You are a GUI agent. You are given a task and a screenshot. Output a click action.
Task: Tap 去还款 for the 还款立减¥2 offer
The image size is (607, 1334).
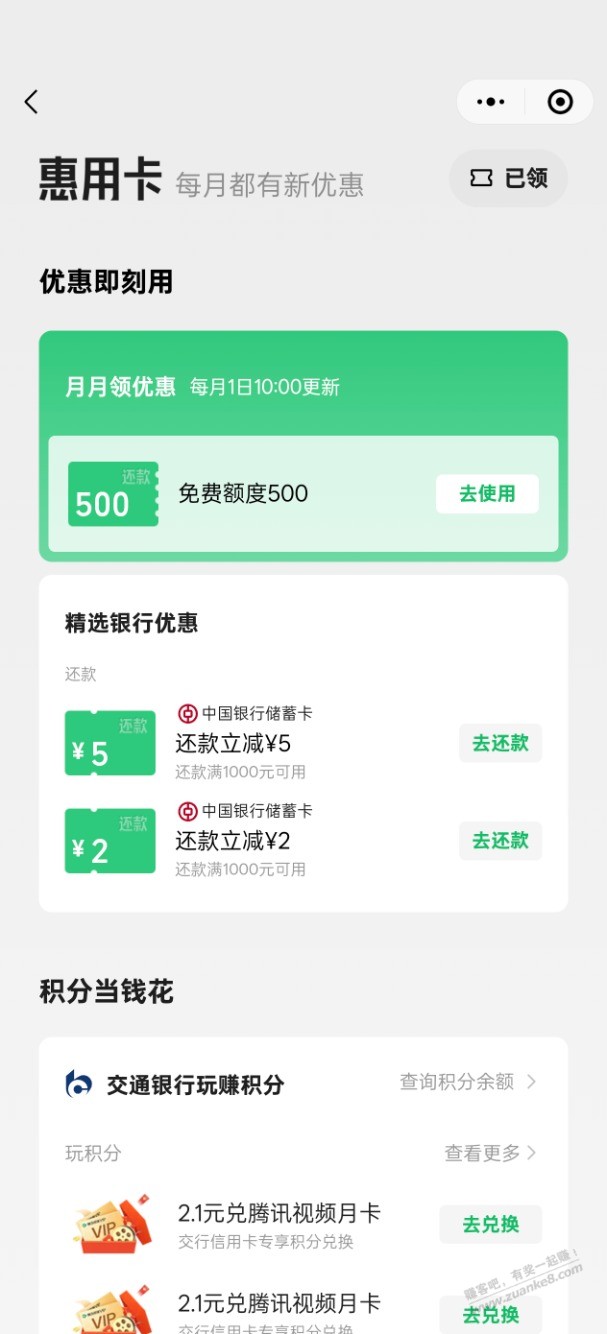coord(500,840)
